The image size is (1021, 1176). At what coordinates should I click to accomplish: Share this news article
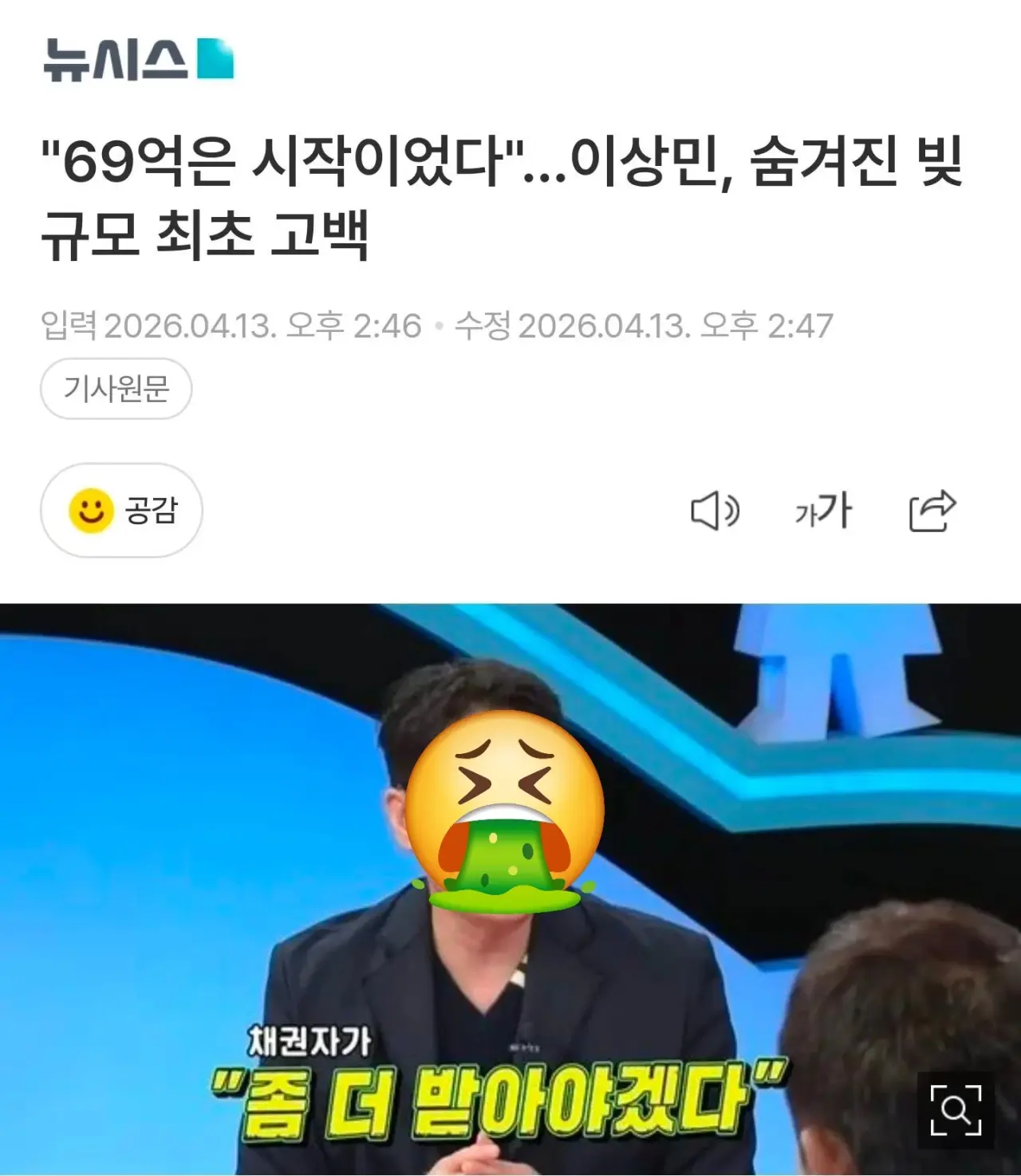pyautogui.click(x=932, y=511)
